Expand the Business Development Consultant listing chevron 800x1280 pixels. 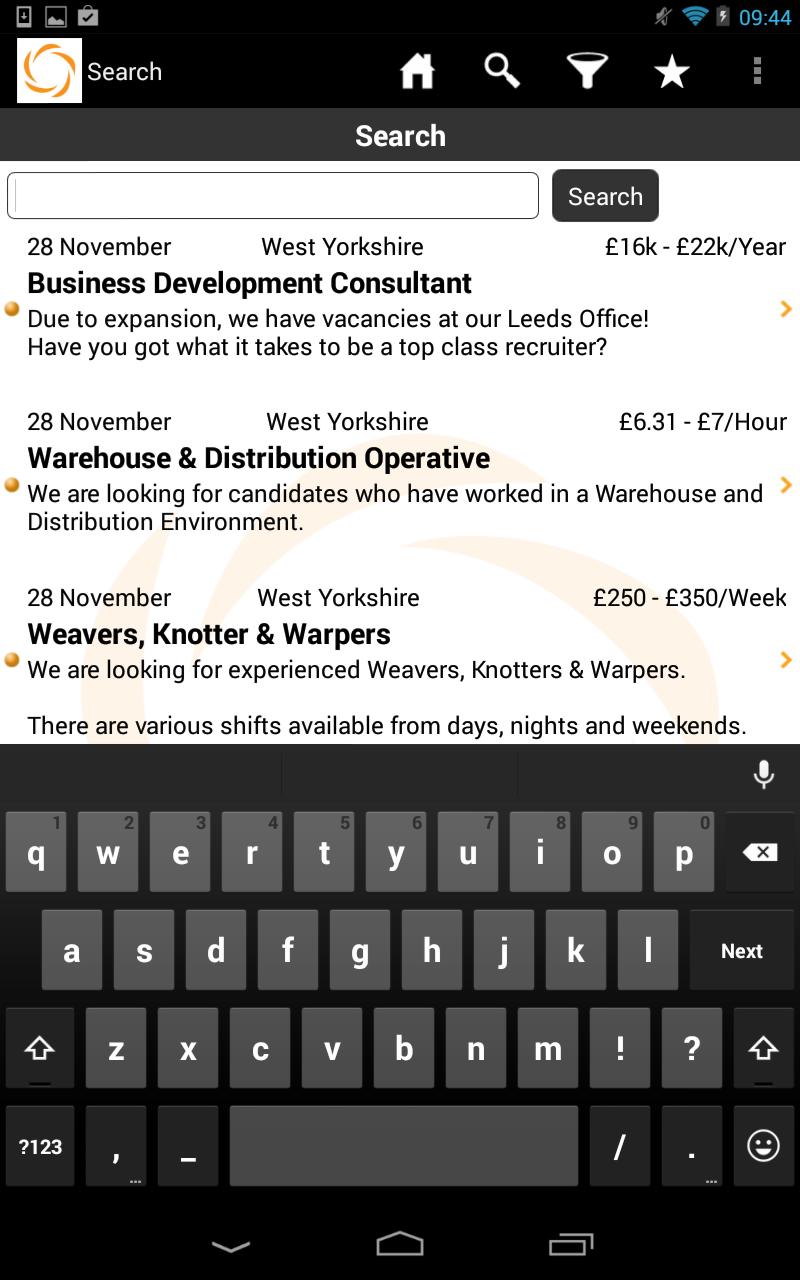pos(786,308)
